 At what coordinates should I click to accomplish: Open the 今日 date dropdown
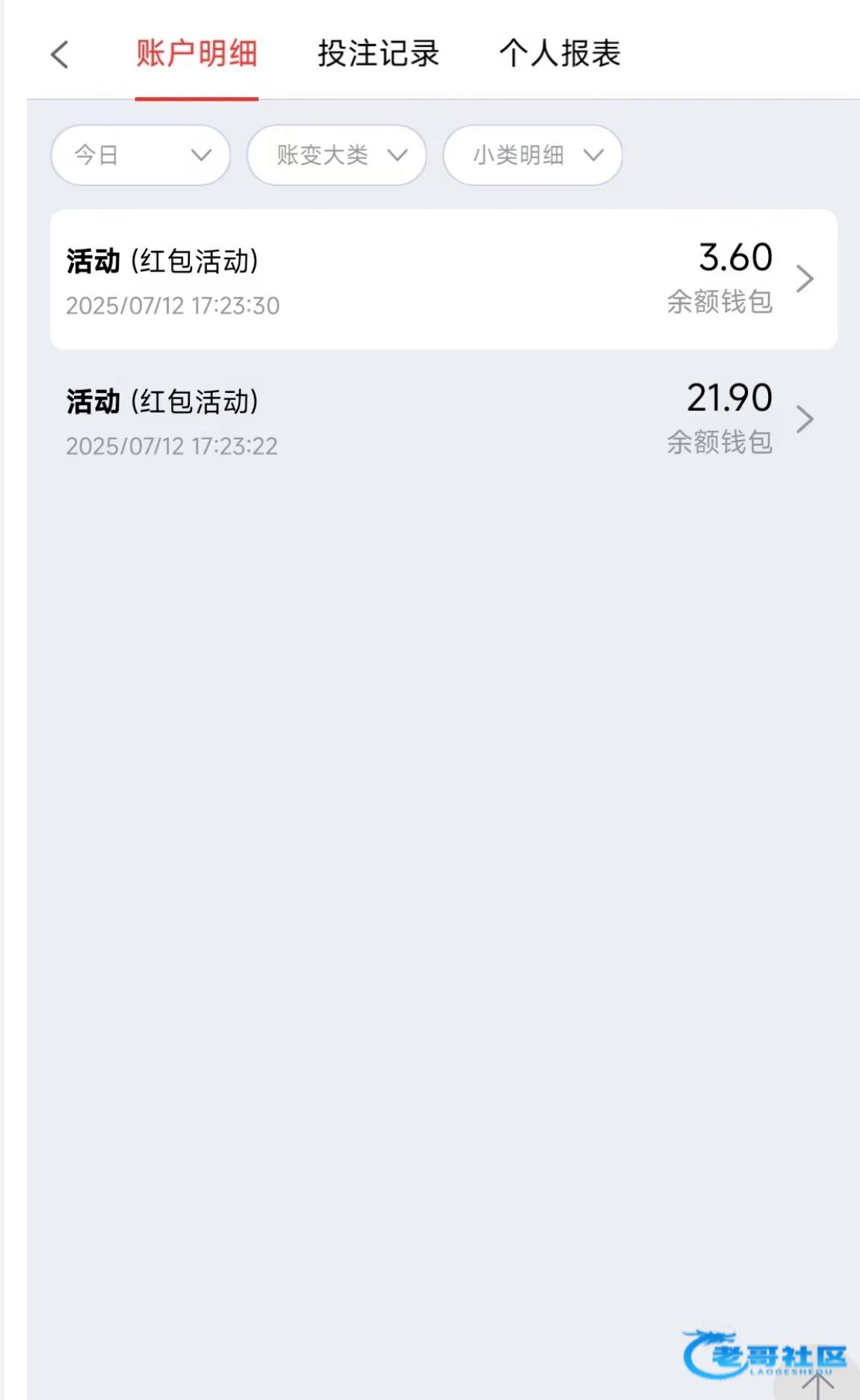click(x=140, y=155)
